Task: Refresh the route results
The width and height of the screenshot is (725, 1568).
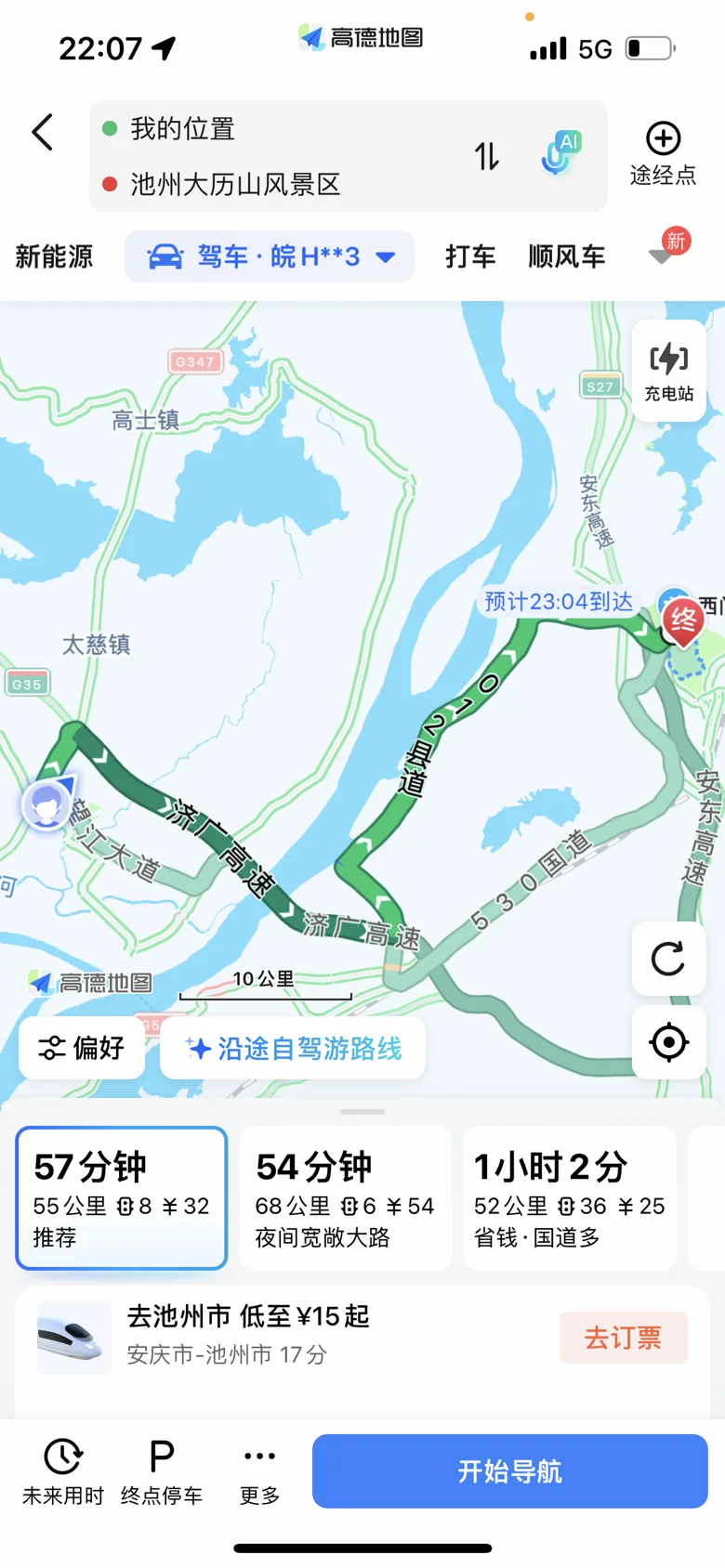Action: click(x=668, y=959)
